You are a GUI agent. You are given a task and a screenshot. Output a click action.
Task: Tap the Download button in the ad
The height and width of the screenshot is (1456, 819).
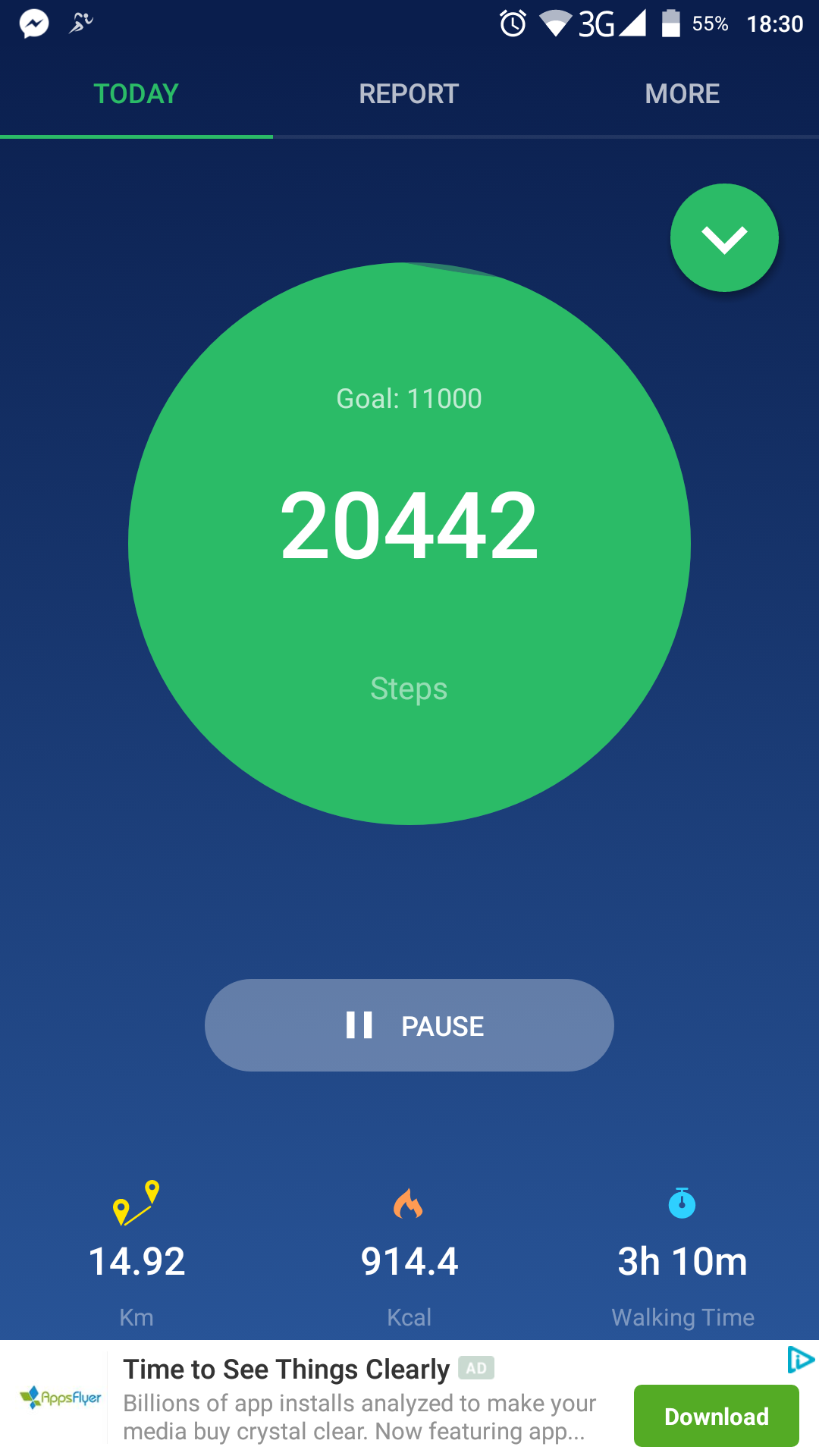(x=716, y=1416)
